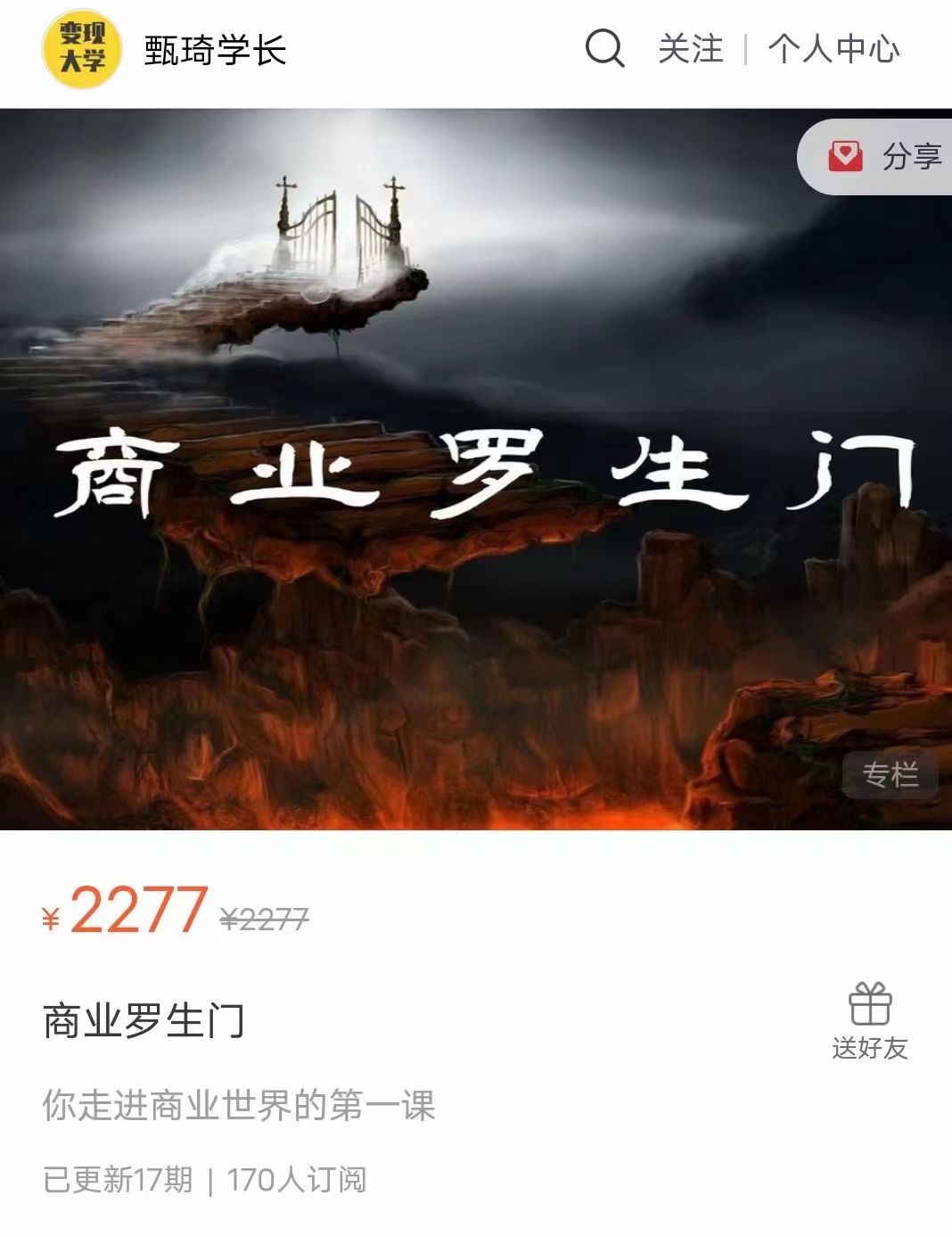The width and height of the screenshot is (952, 1237).
Task: Share this course via 分享 button
Action: pyautogui.click(x=884, y=157)
